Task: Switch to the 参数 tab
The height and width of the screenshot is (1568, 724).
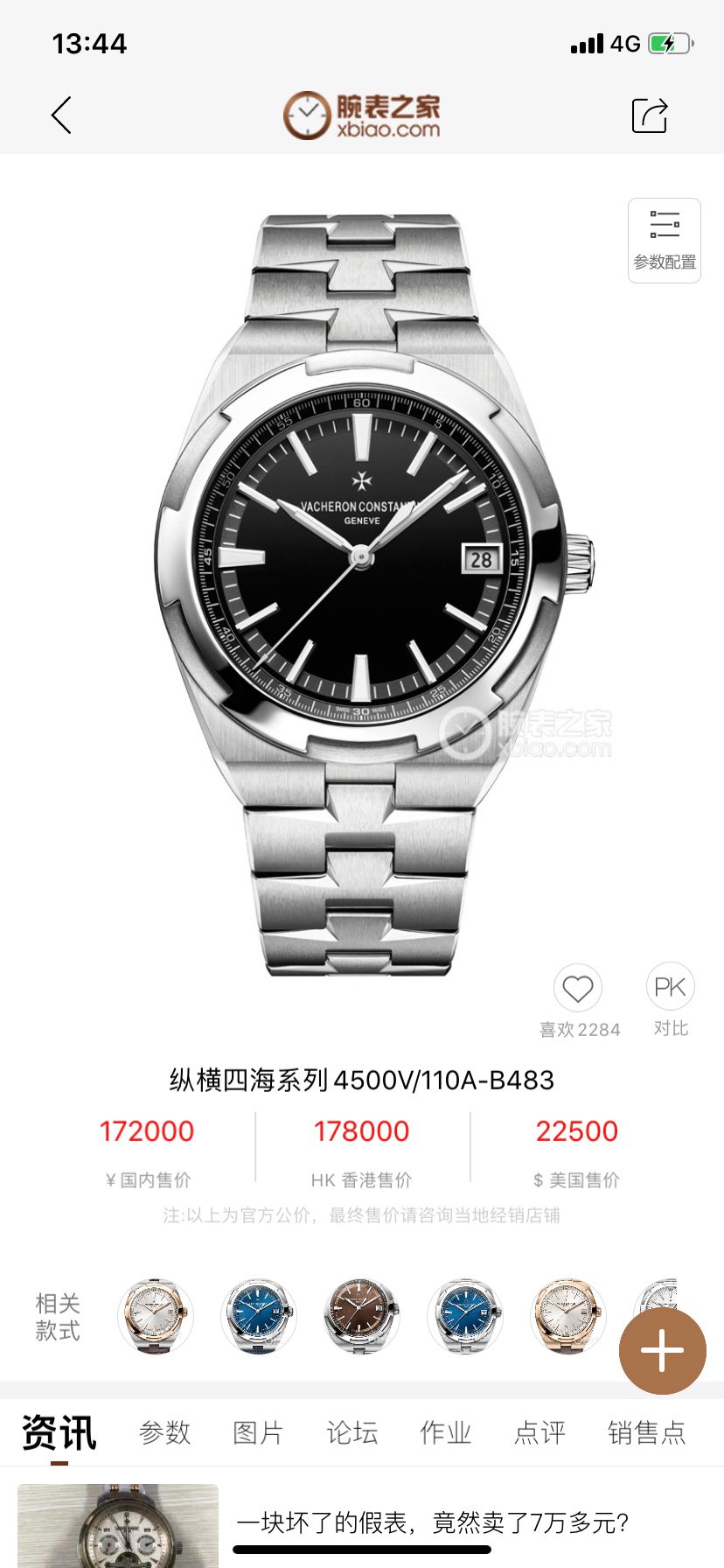Action: tap(164, 1432)
